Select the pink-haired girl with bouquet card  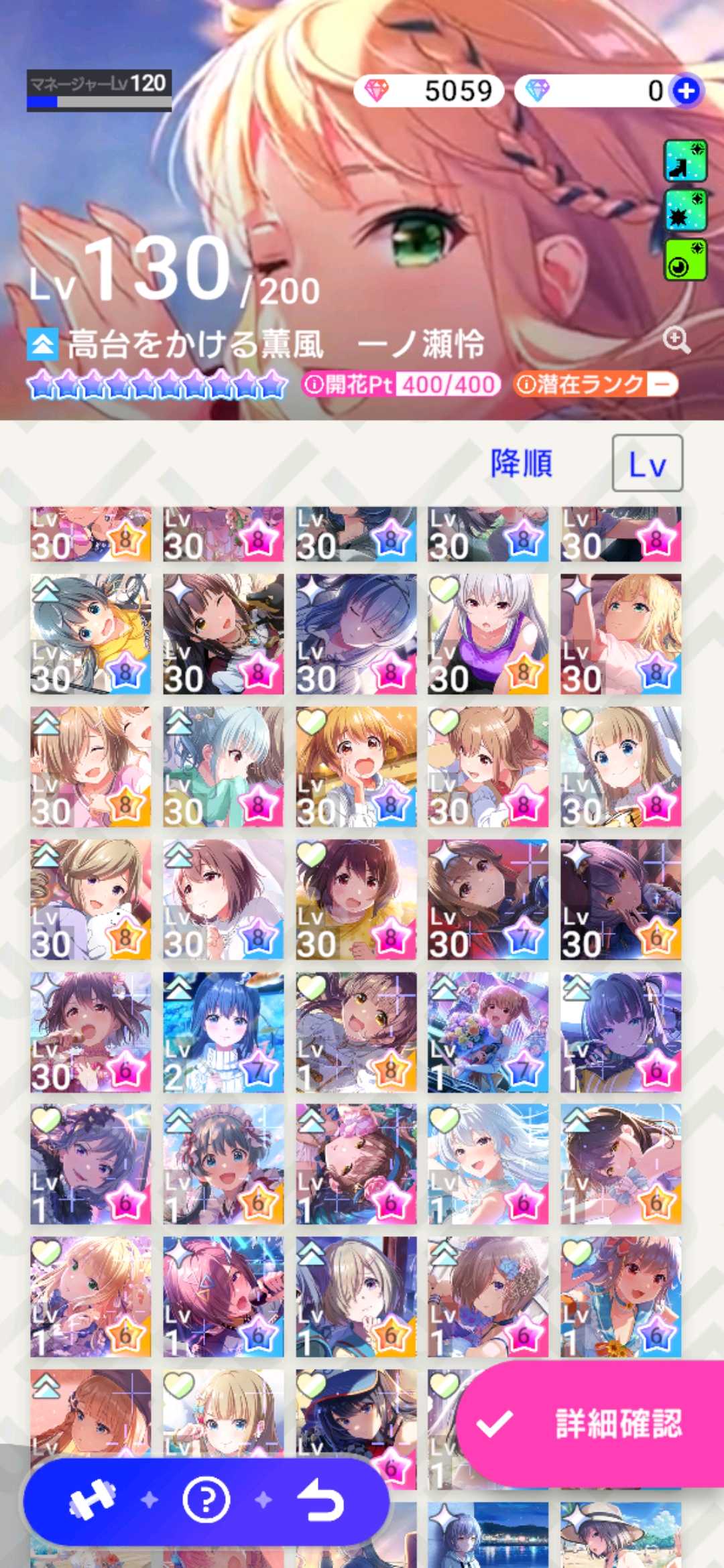pyautogui.click(x=488, y=1032)
